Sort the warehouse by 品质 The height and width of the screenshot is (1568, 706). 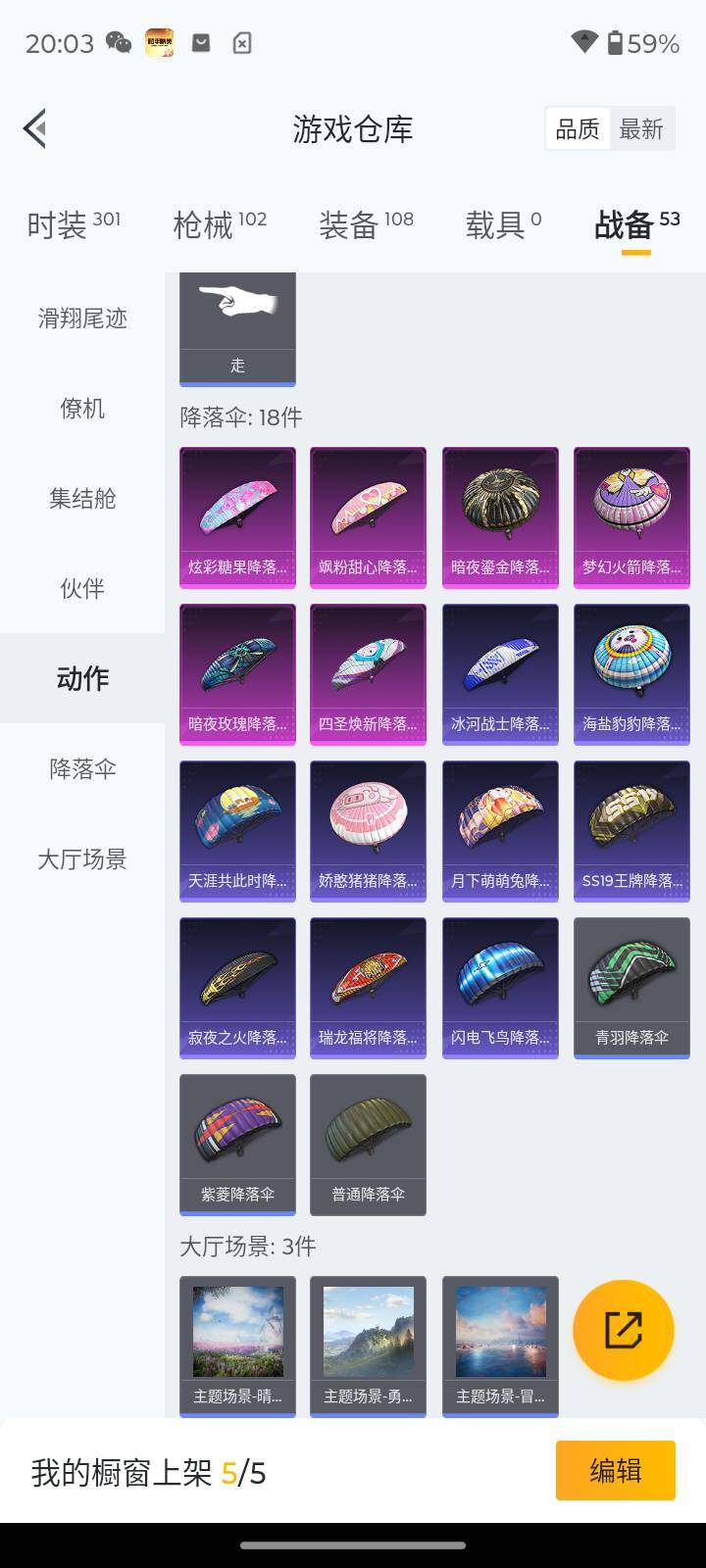(578, 129)
